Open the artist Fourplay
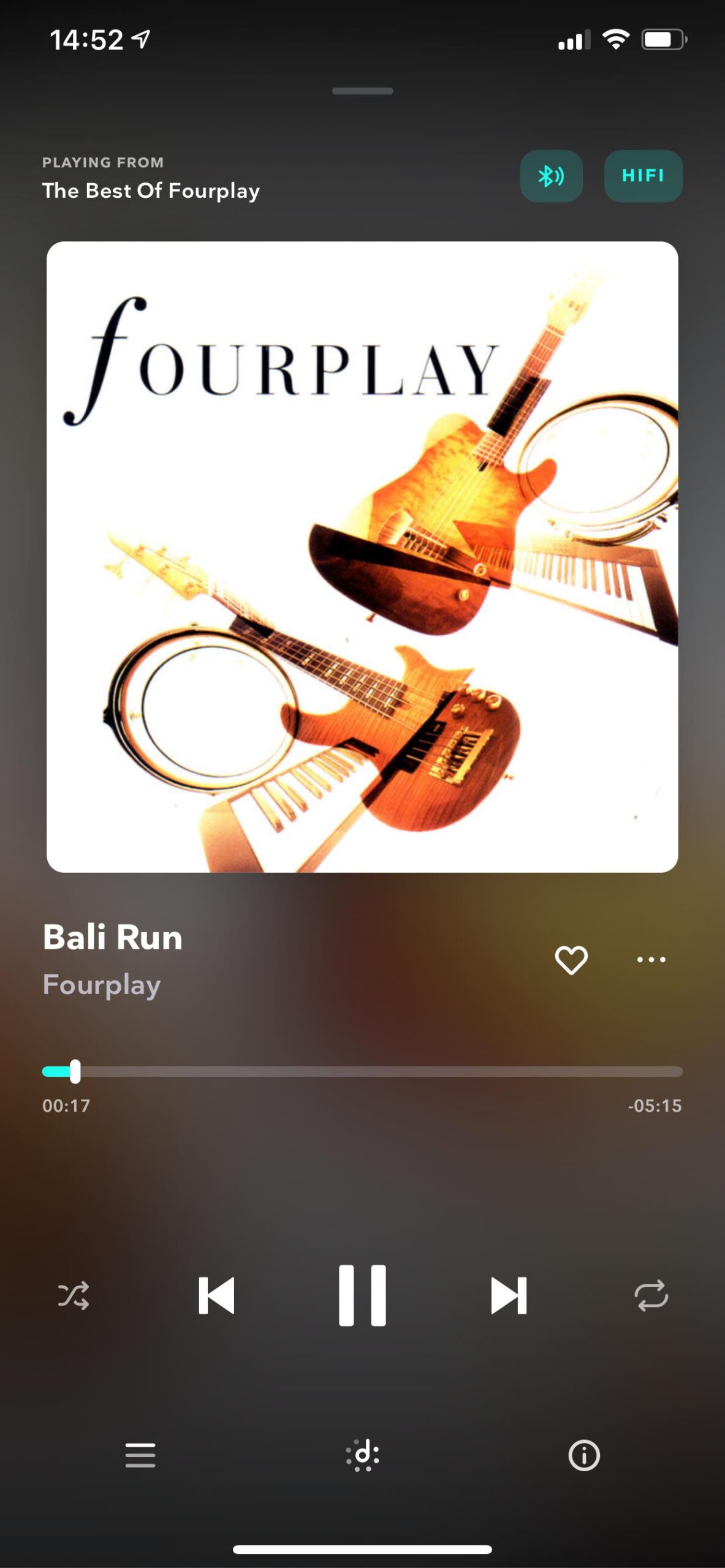Screen dimensions: 725x1568 click(102, 985)
